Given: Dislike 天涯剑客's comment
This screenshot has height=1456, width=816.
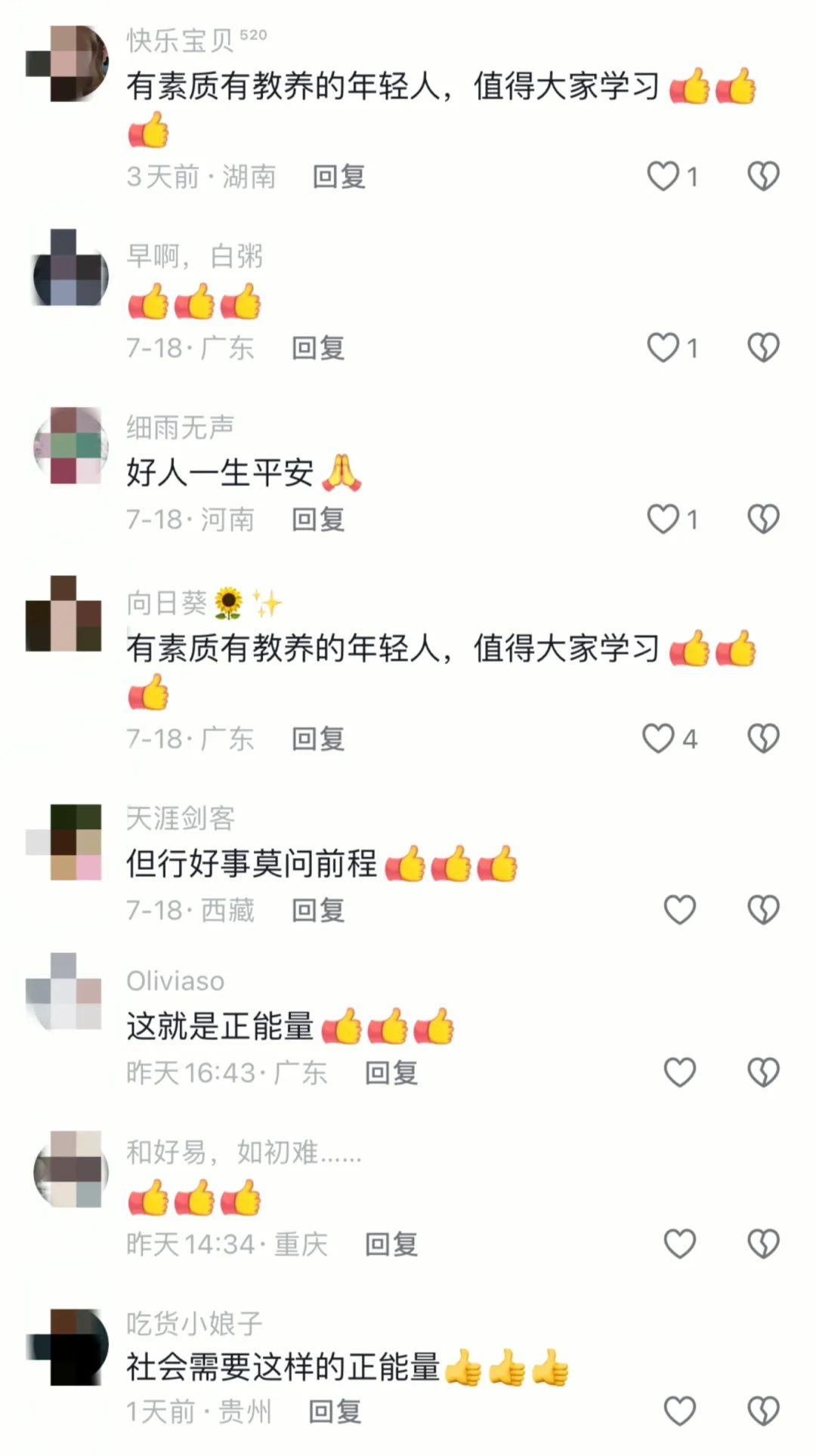Looking at the screenshot, I should (763, 910).
